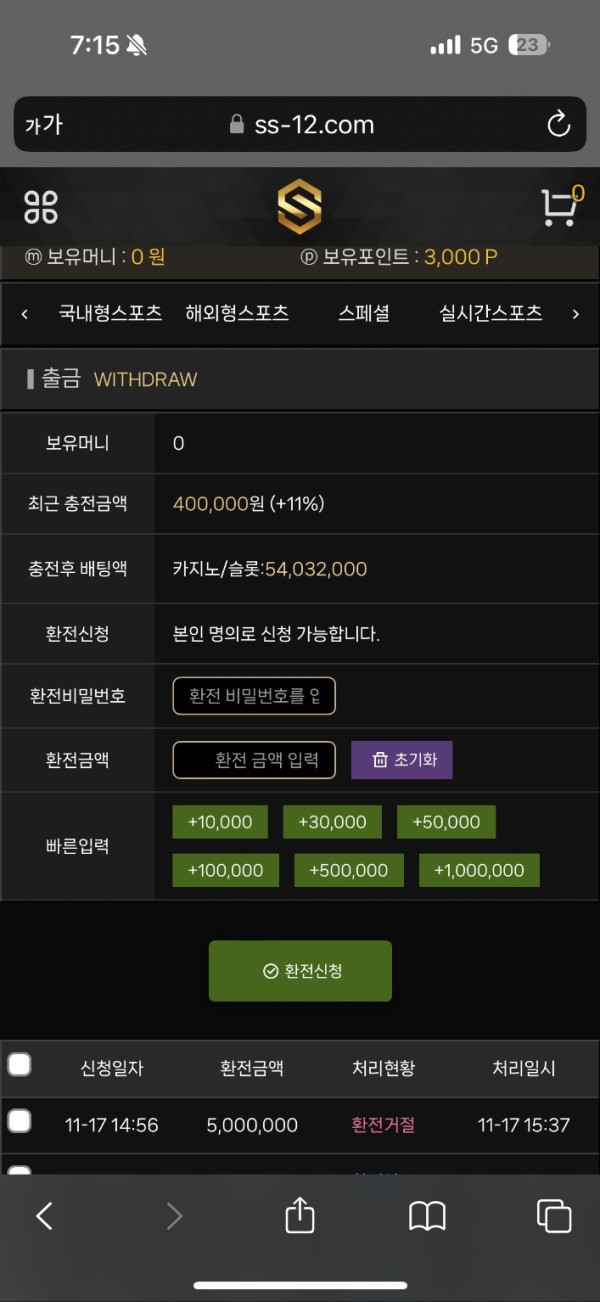Viewport: 600px width, 1302px height.
Task: Reset amount with 초기화 button
Action: [402, 760]
